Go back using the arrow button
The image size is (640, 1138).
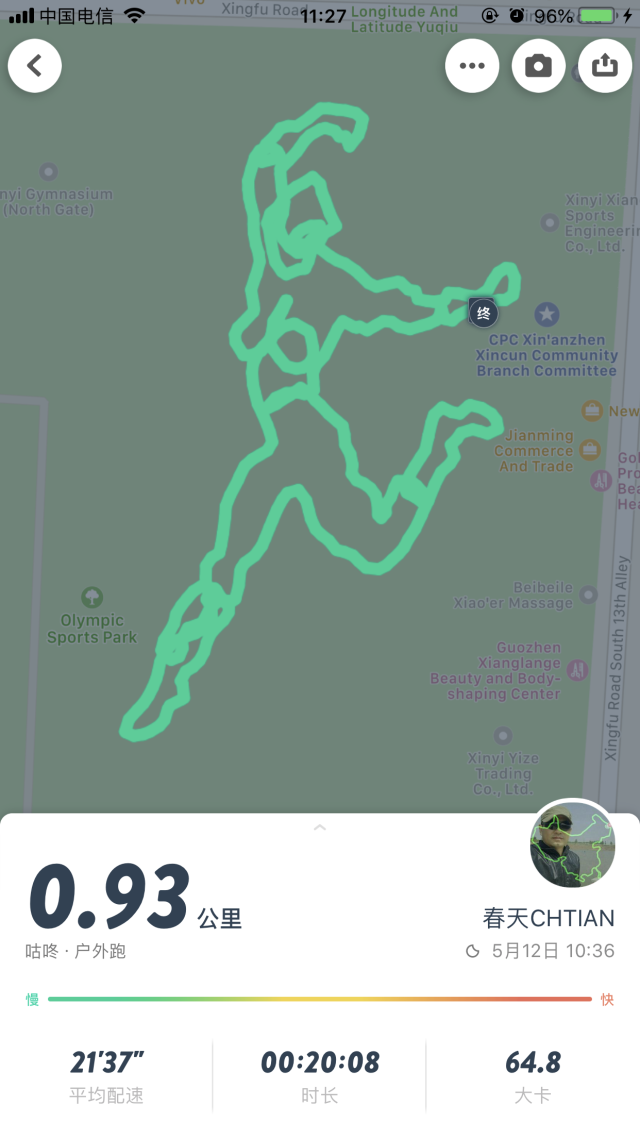(35, 66)
